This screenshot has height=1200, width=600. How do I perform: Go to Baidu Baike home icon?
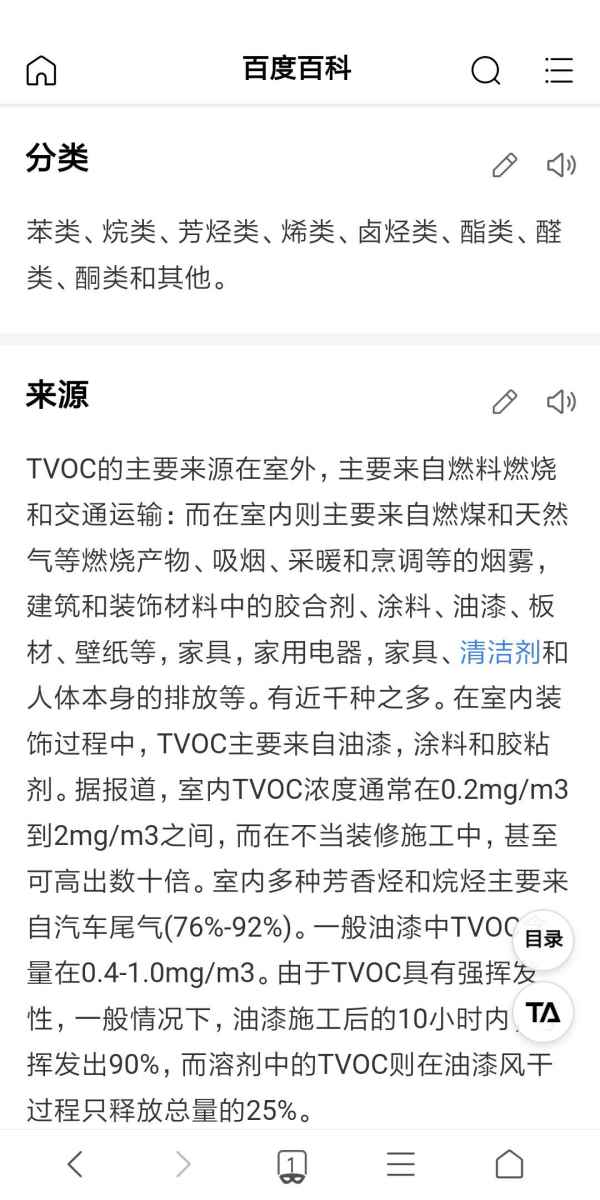pyautogui.click(x=41, y=70)
